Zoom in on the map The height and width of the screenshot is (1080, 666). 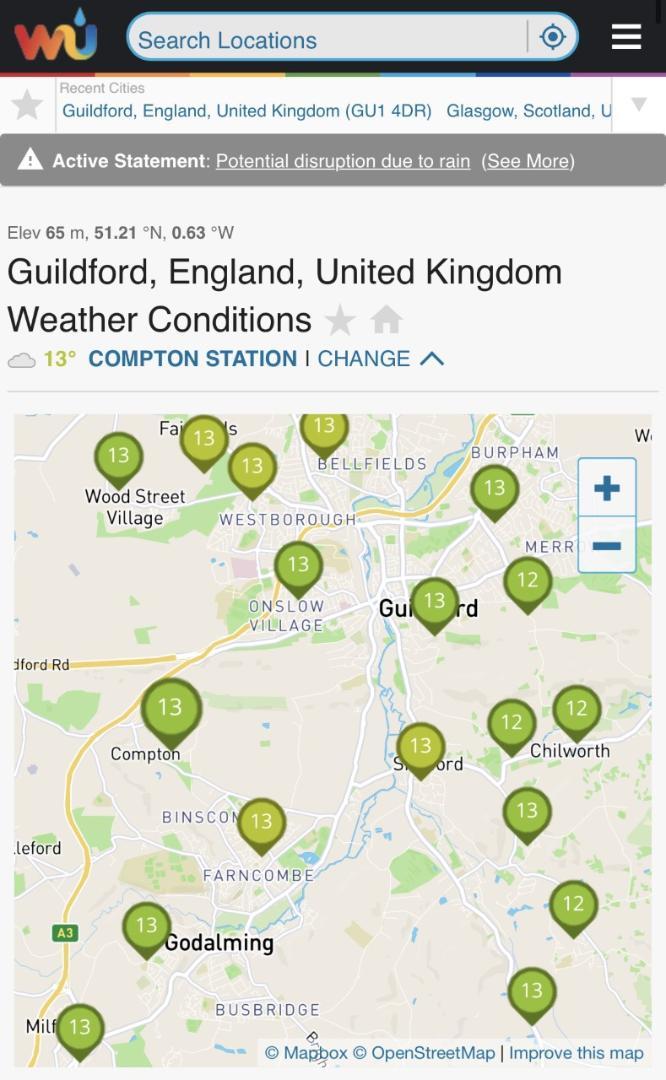tap(607, 488)
